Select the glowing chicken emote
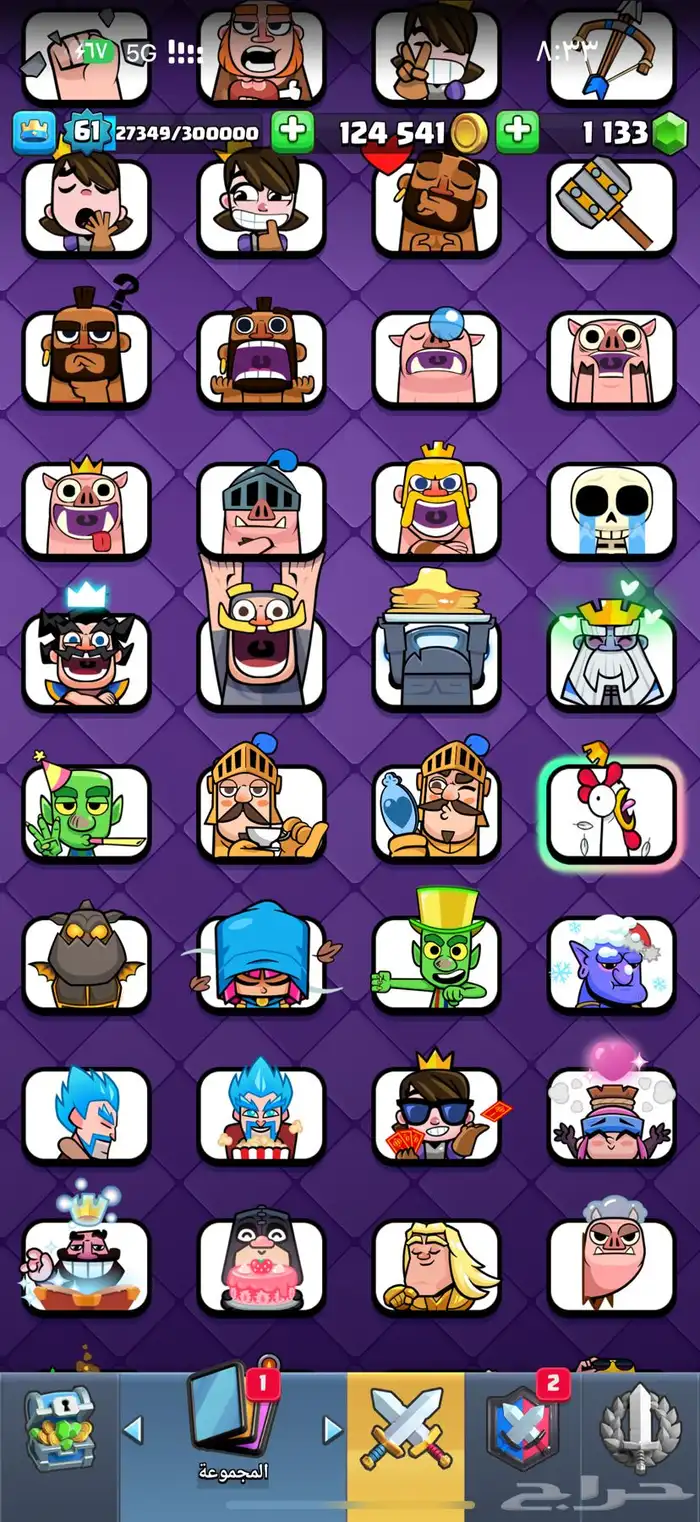The height and width of the screenshot is (1522, 700). [611, 811]
